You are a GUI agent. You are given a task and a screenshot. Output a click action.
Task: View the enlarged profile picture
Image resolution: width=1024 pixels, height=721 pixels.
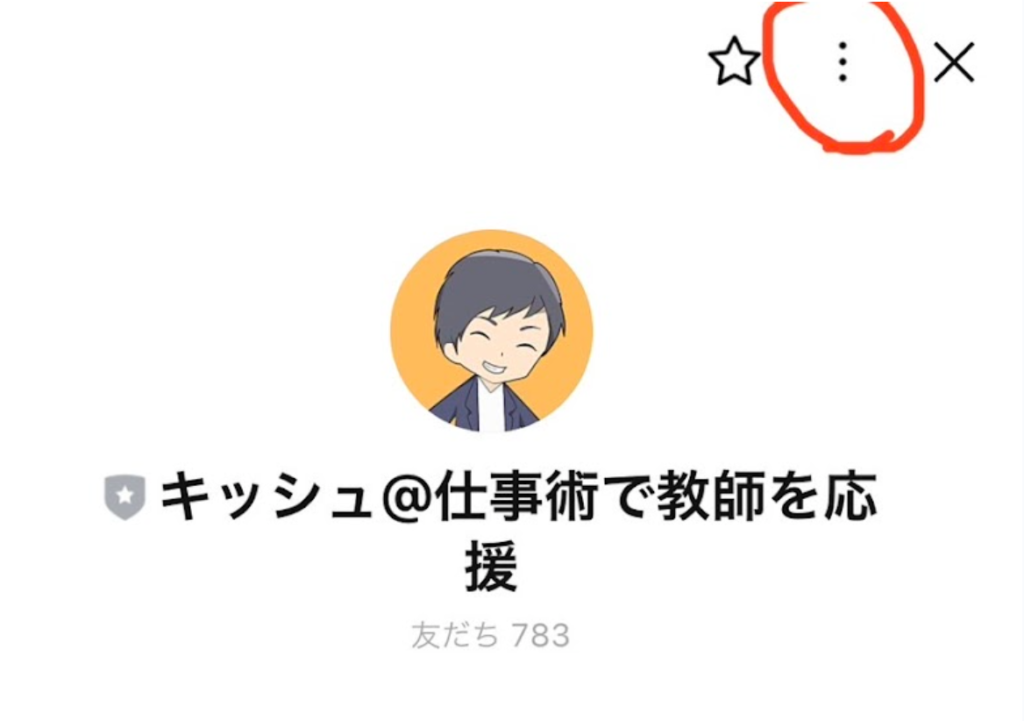(491, 331)
